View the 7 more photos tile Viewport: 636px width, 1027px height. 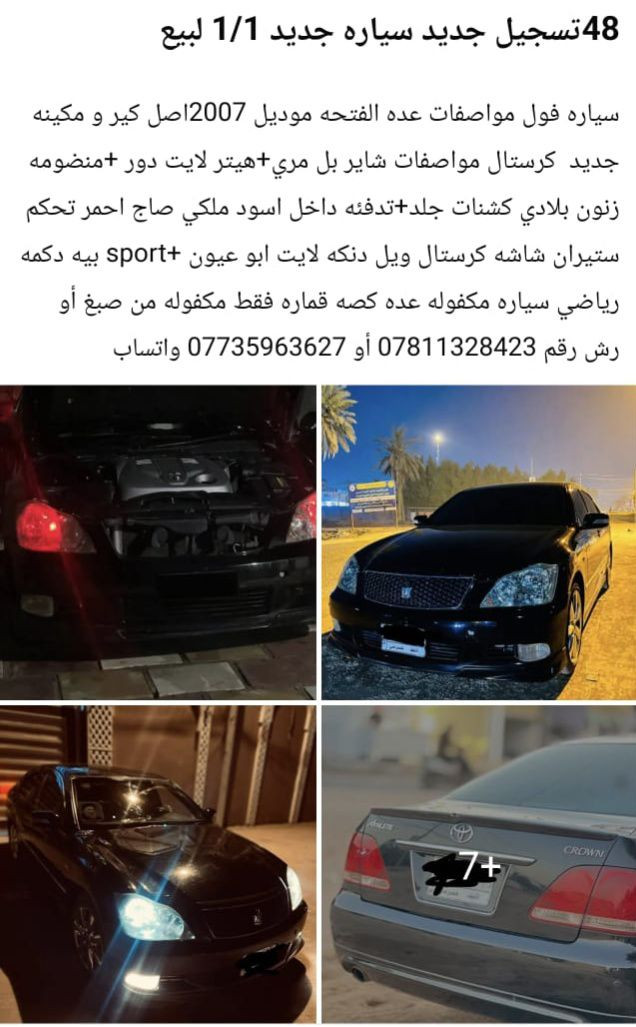point(478,865)
